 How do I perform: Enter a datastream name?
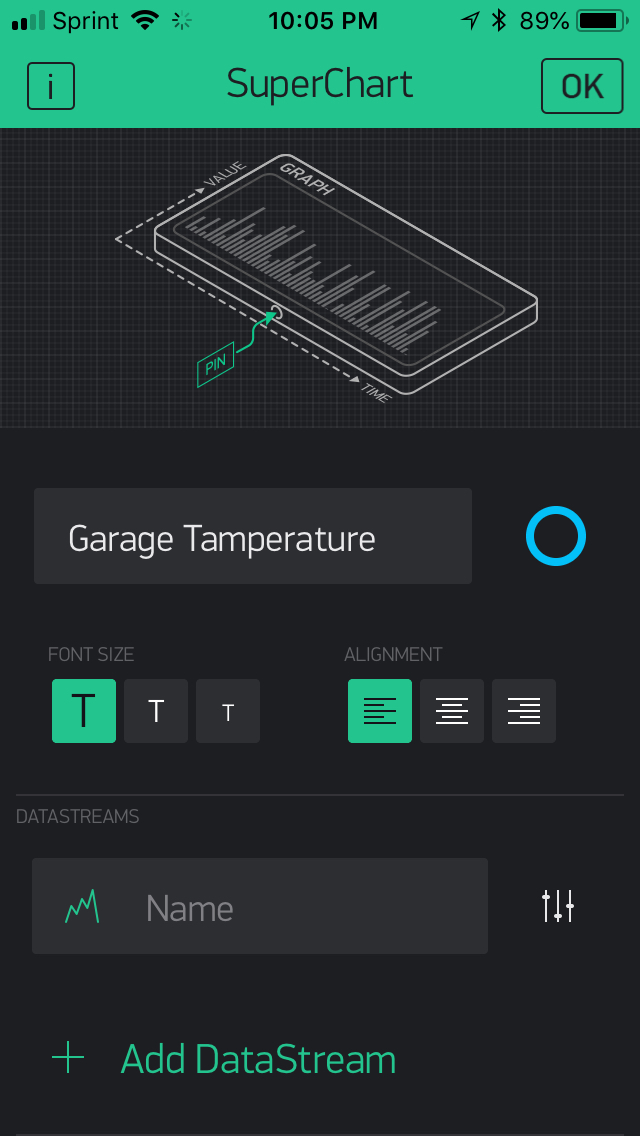(300, 907)
